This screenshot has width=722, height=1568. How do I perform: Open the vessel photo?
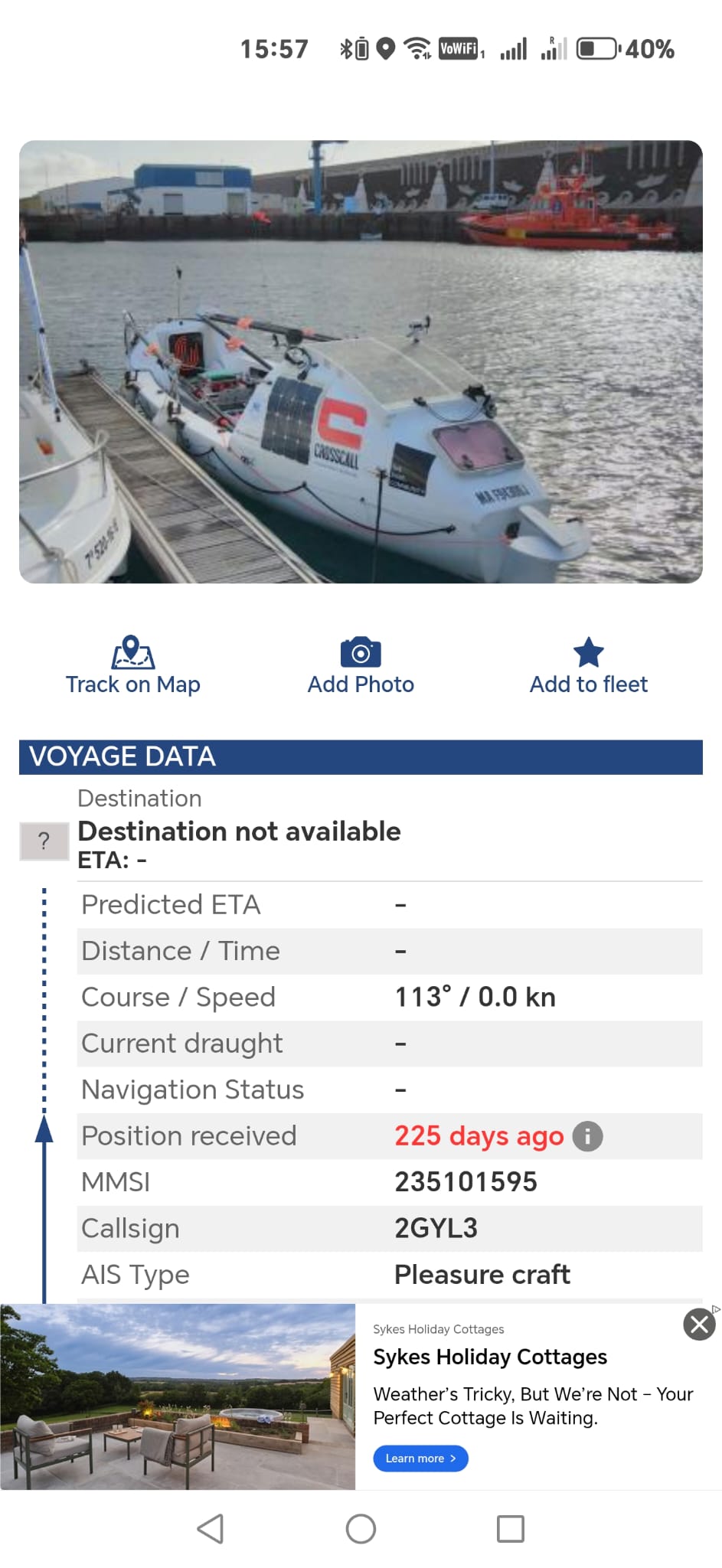pyautogui.click(x=361, y=361)
